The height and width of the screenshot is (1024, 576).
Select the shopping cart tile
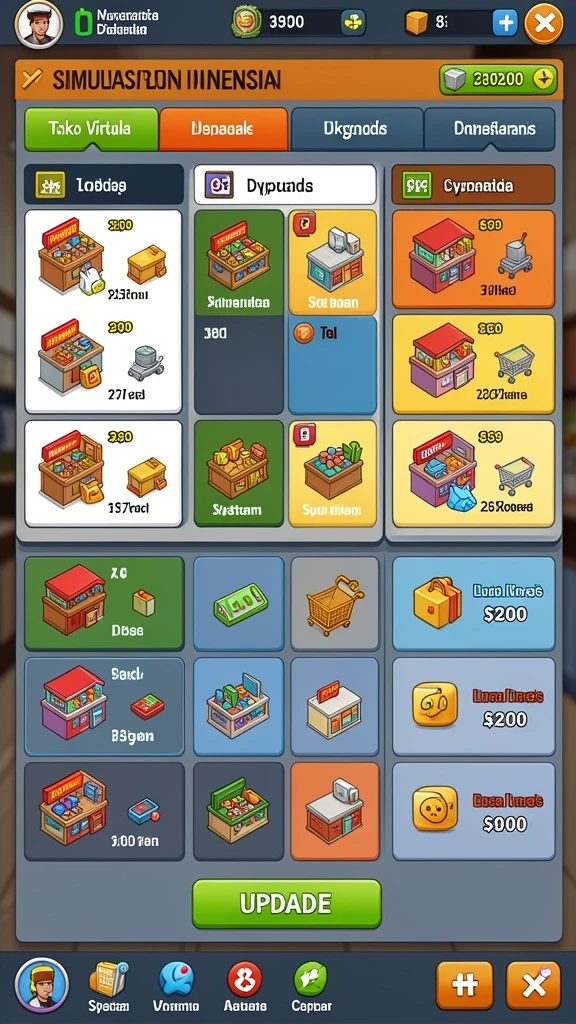click(334, 604)
